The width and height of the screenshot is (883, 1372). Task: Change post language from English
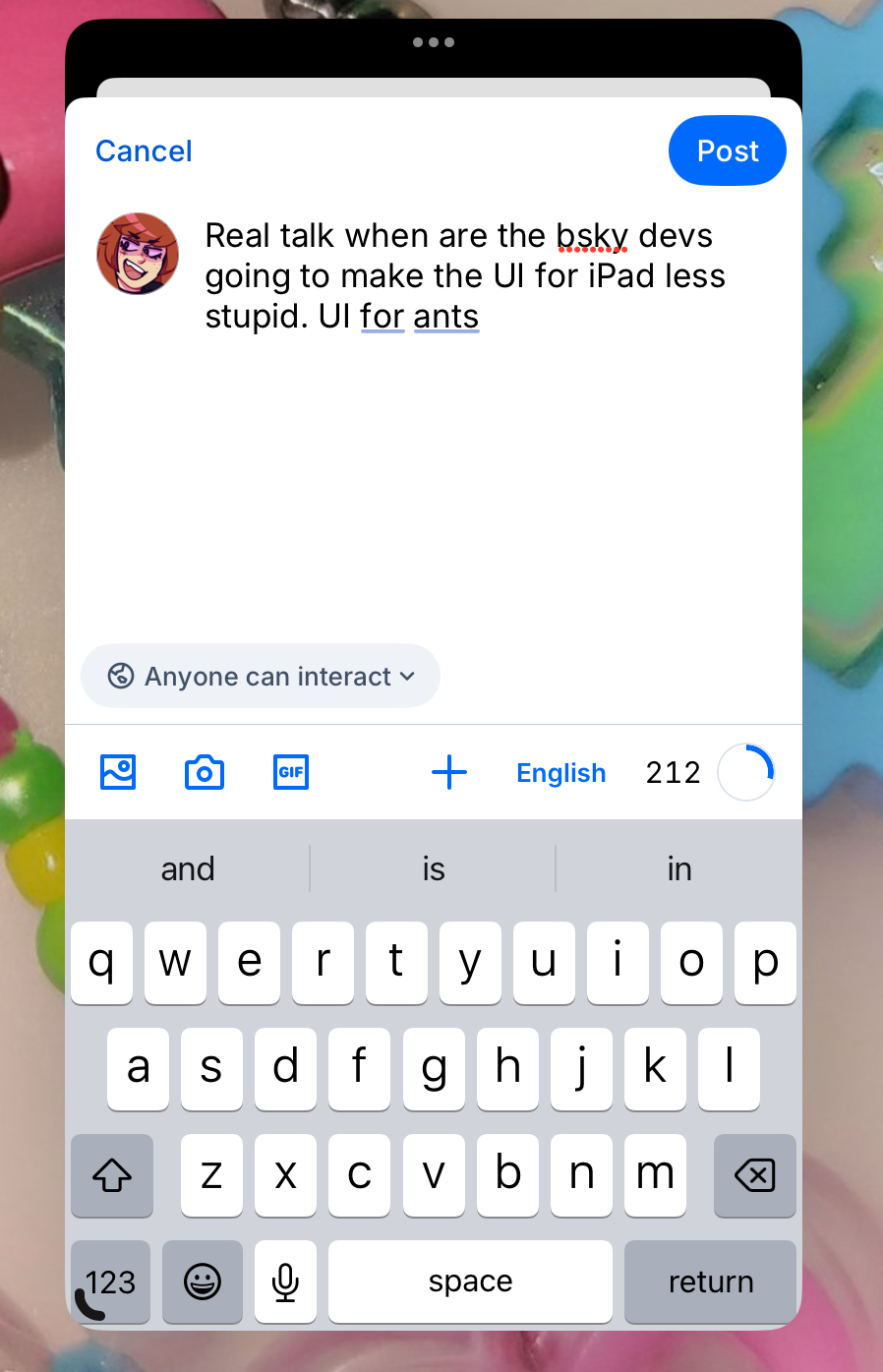[560, 773]
